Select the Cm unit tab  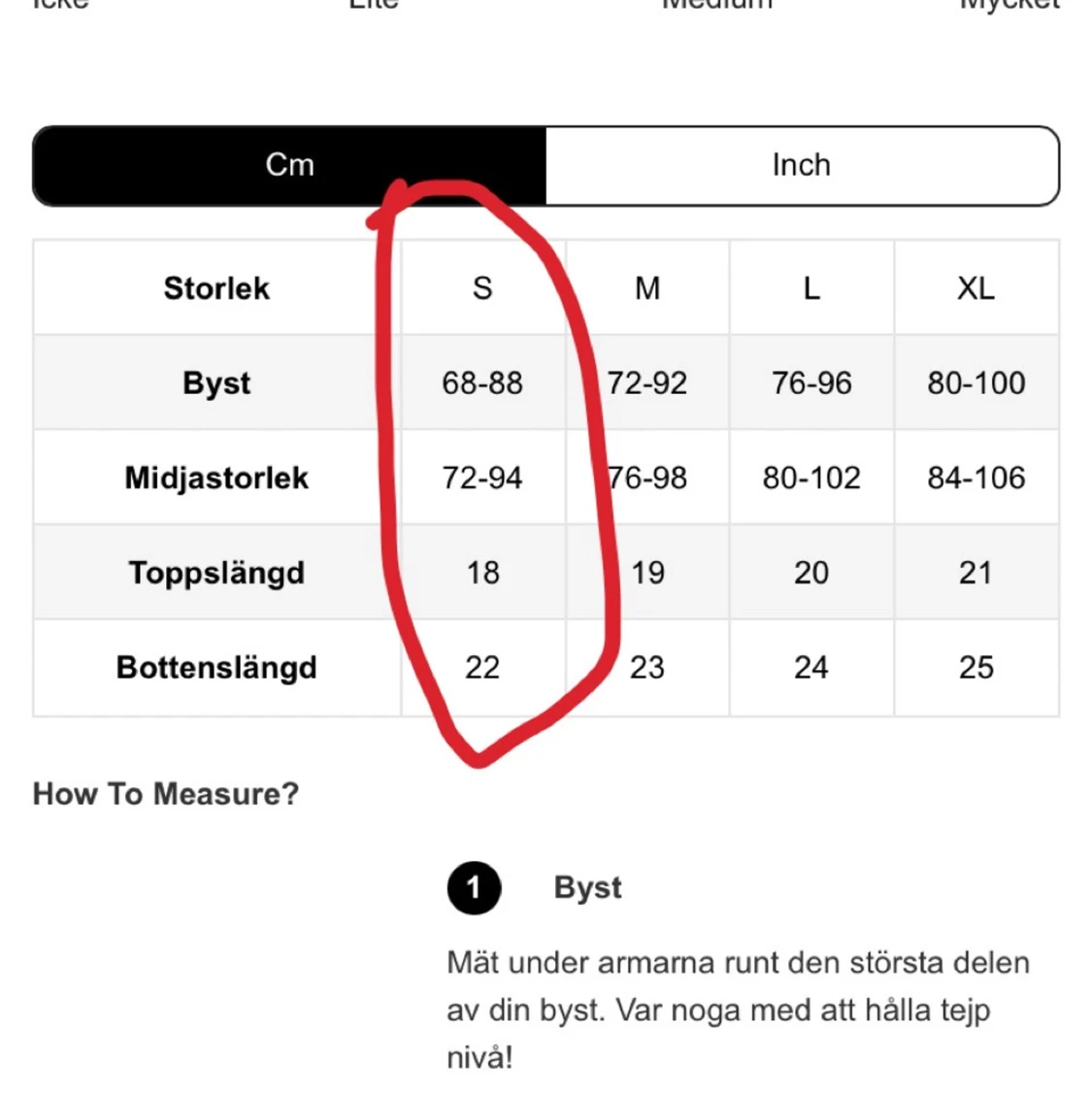289,165
